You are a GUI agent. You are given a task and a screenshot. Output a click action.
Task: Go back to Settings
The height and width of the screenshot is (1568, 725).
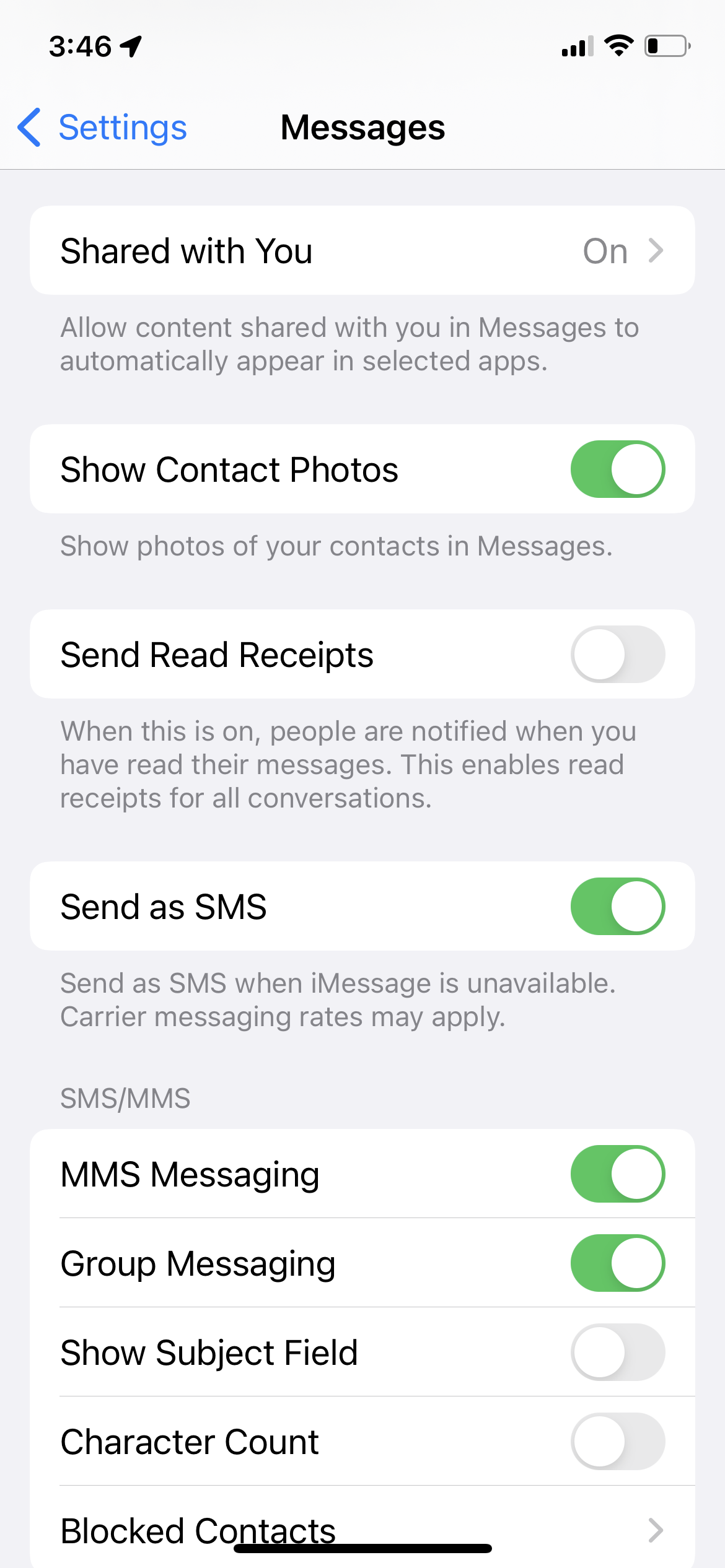(x=102, y=128)
